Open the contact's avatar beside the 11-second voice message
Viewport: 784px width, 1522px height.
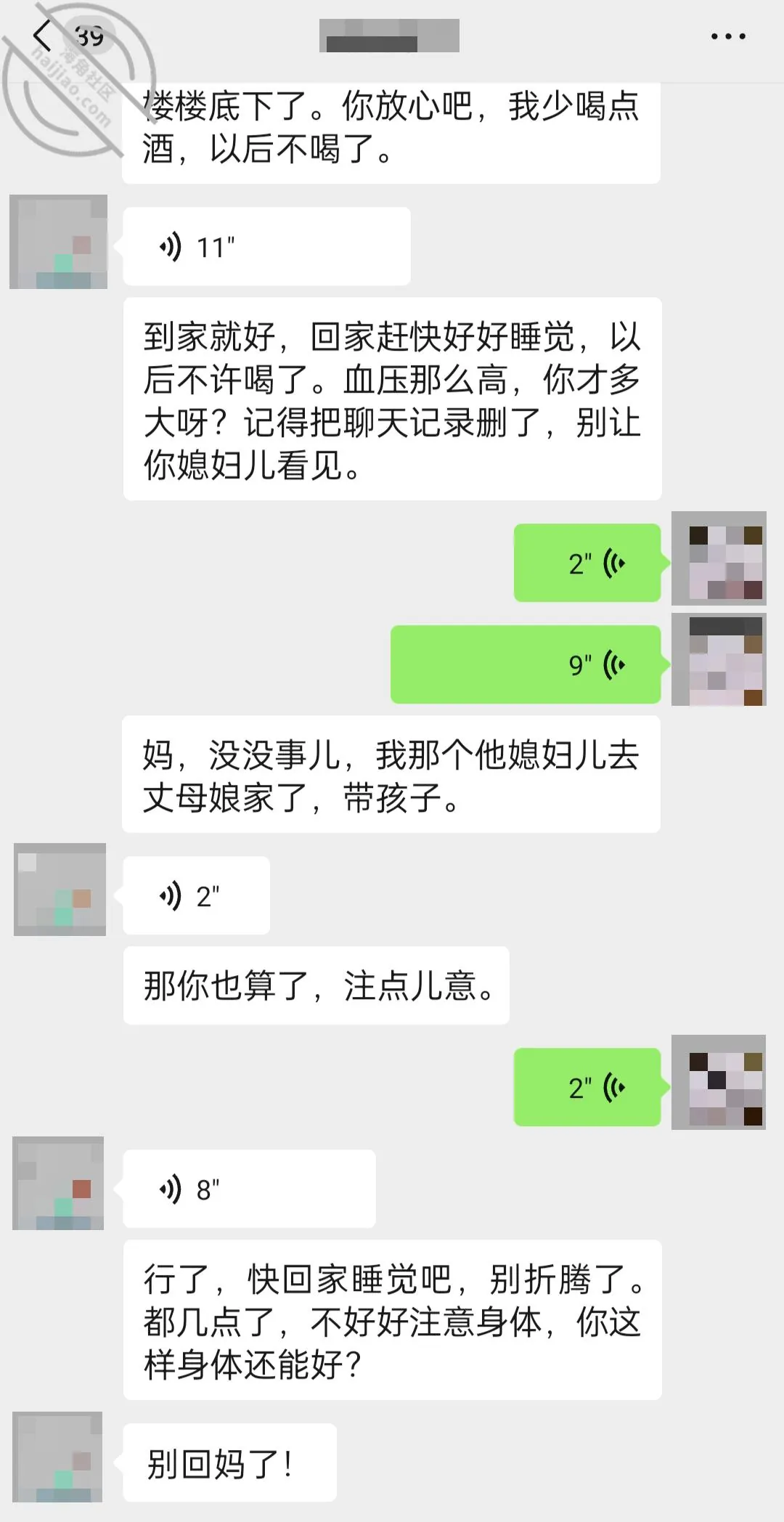point(58,242)
